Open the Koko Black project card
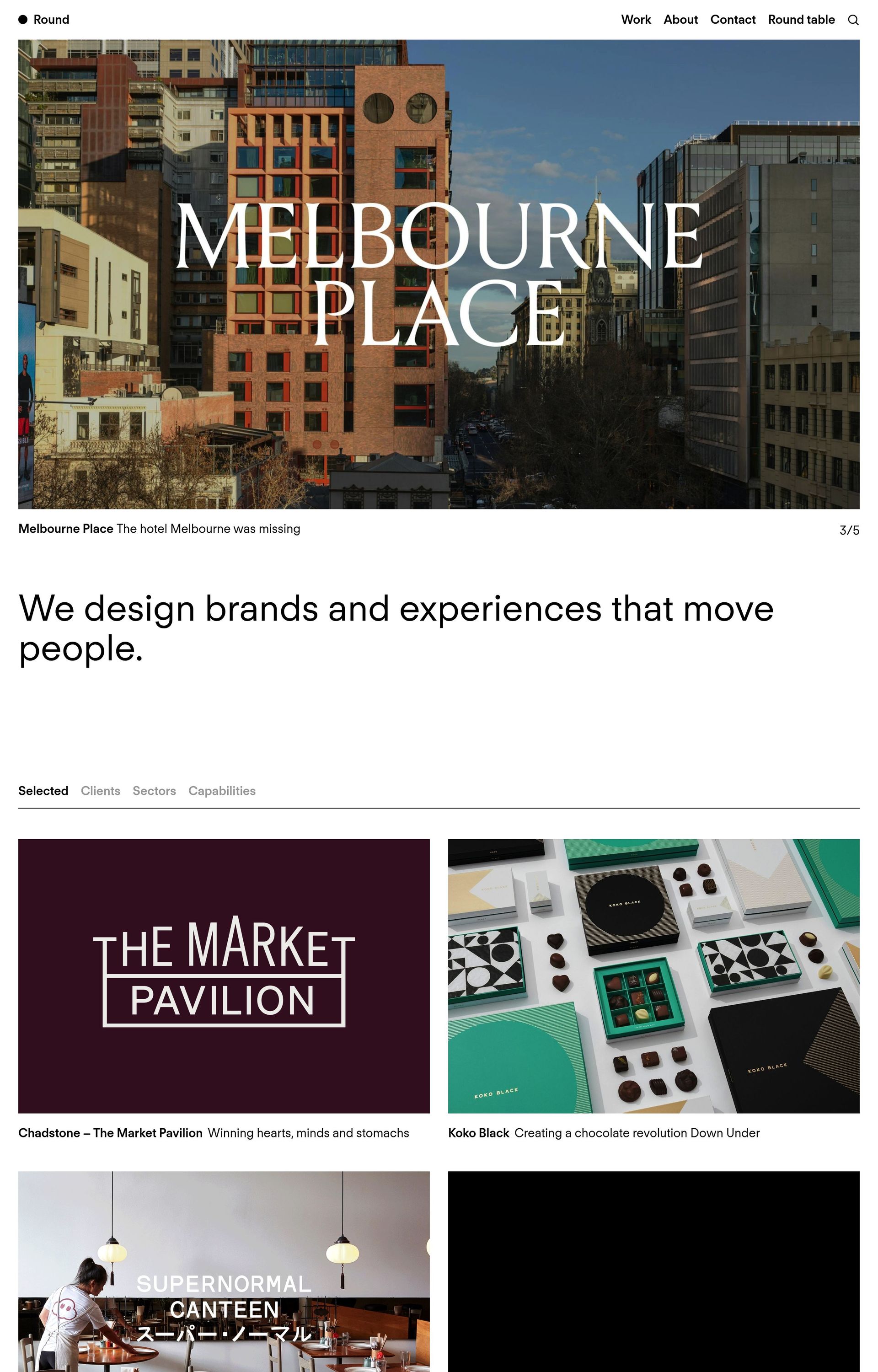This screenshot has width=878, height=1372. coord(653,975)
